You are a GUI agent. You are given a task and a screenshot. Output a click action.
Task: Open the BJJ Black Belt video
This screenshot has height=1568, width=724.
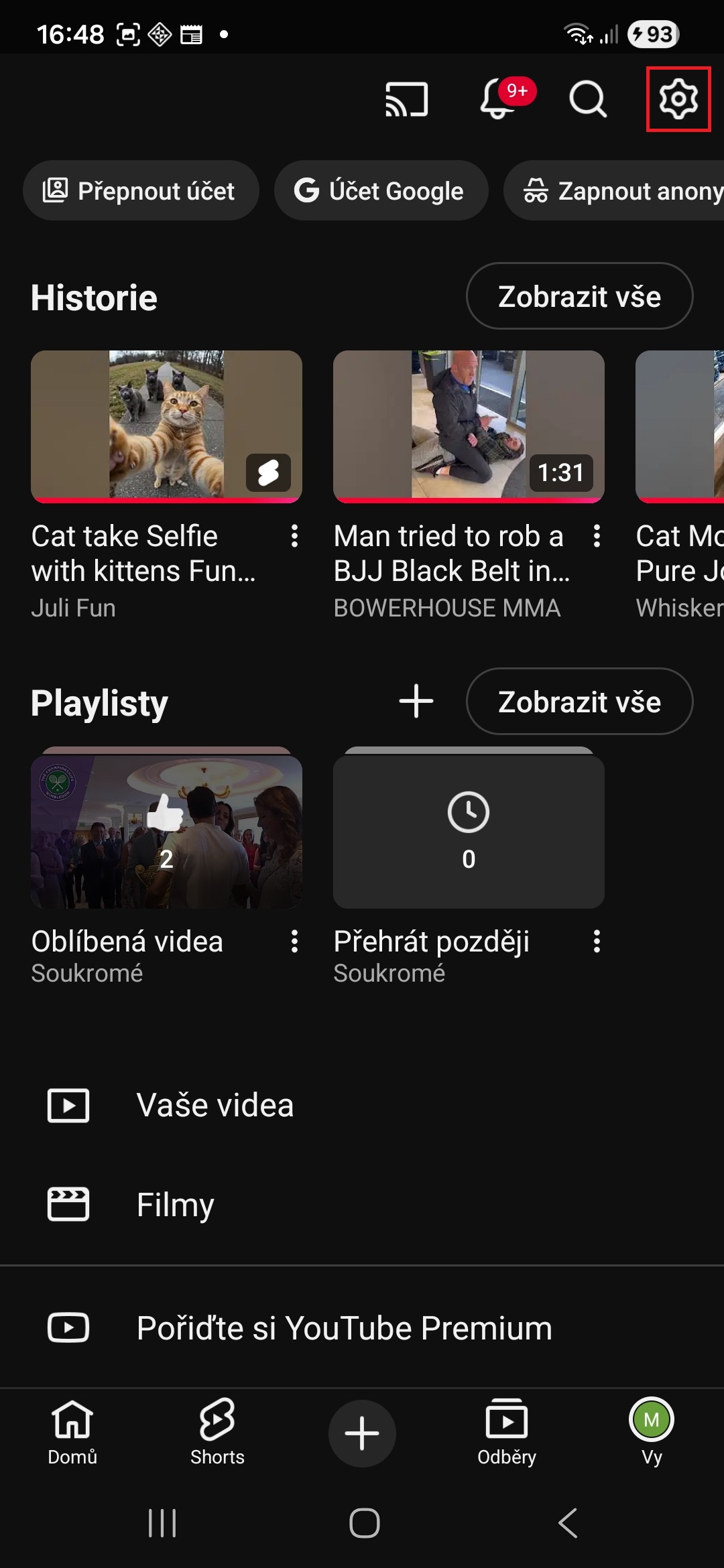click(x=469, y=426)
